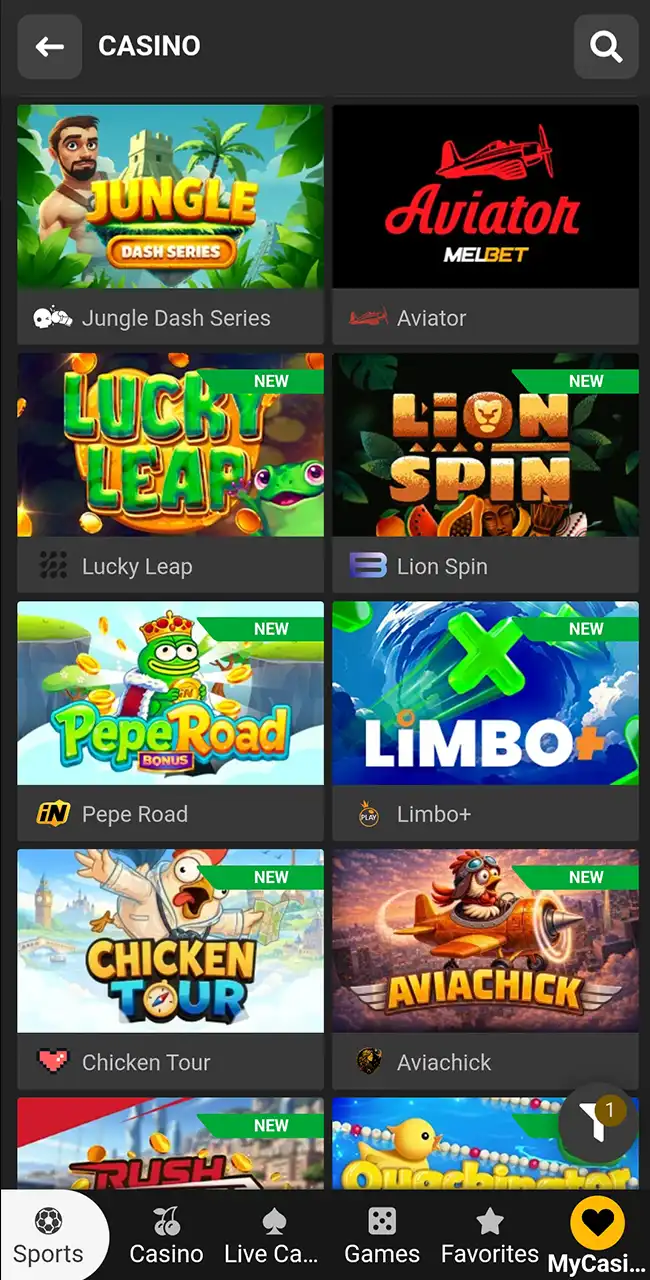The width and height of the screenshot is (650, 1280).
Task: Launch the Limbo+ game
Action: coord(485,721)
